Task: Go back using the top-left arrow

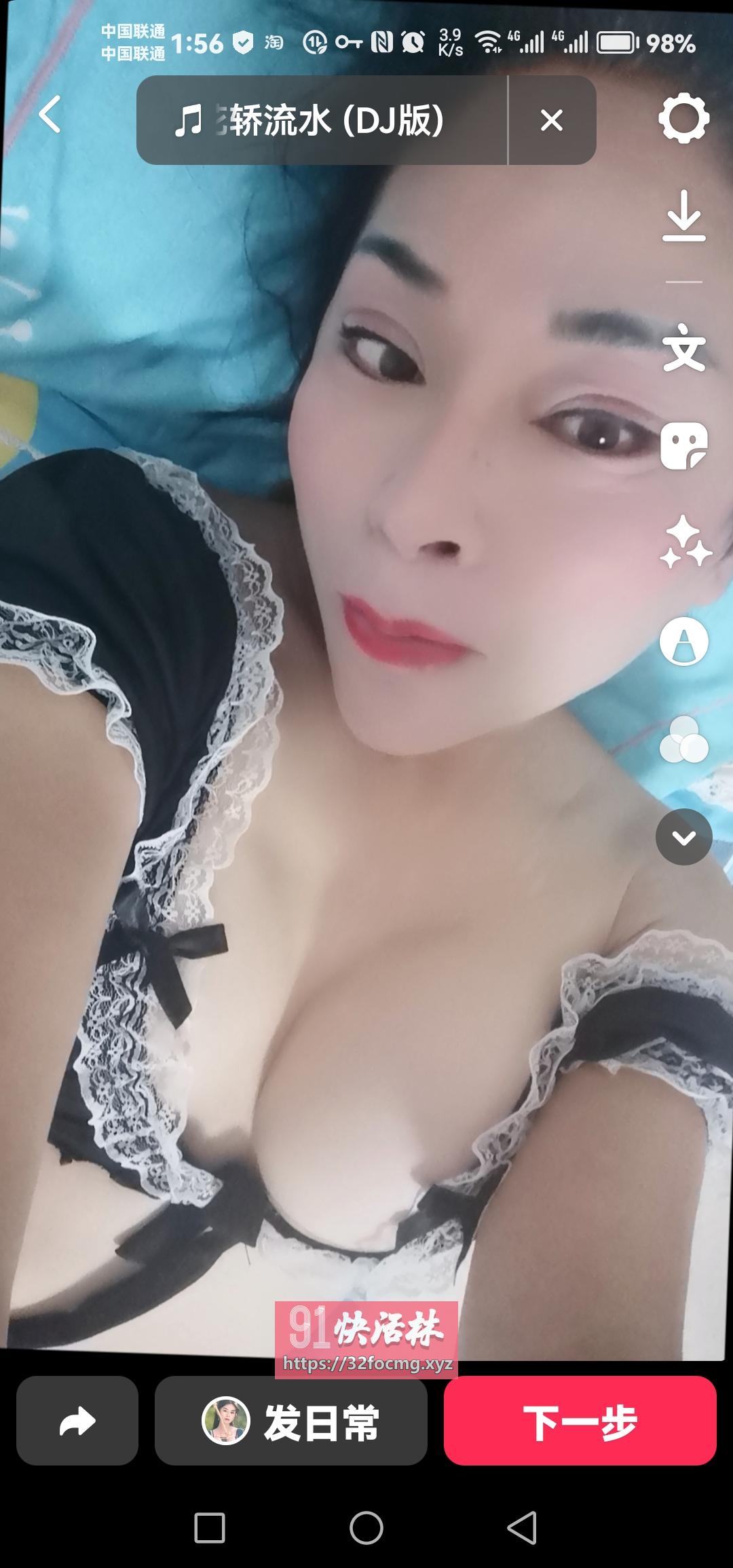Action: click(50, 114)
